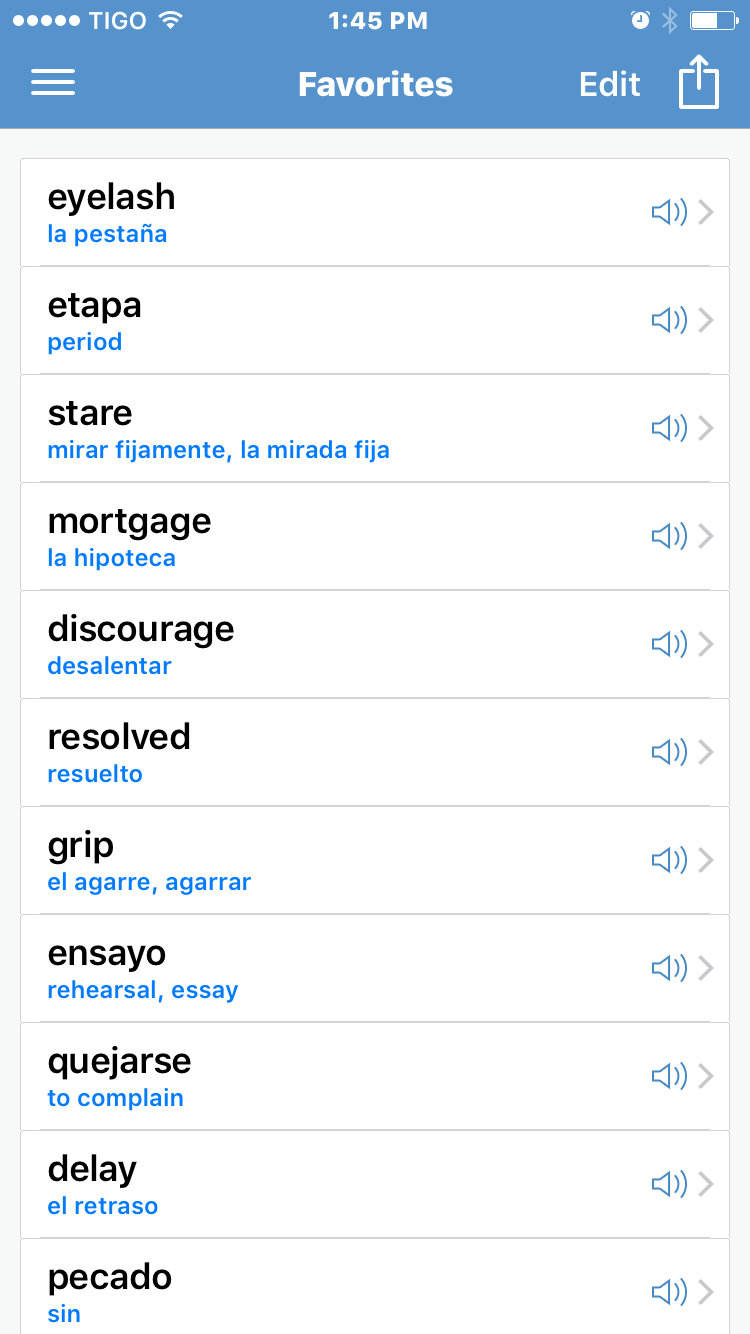The width and height of the screenshot is (750, 1334).
Task: Open the mortgage entry
Action: [375, 536]
